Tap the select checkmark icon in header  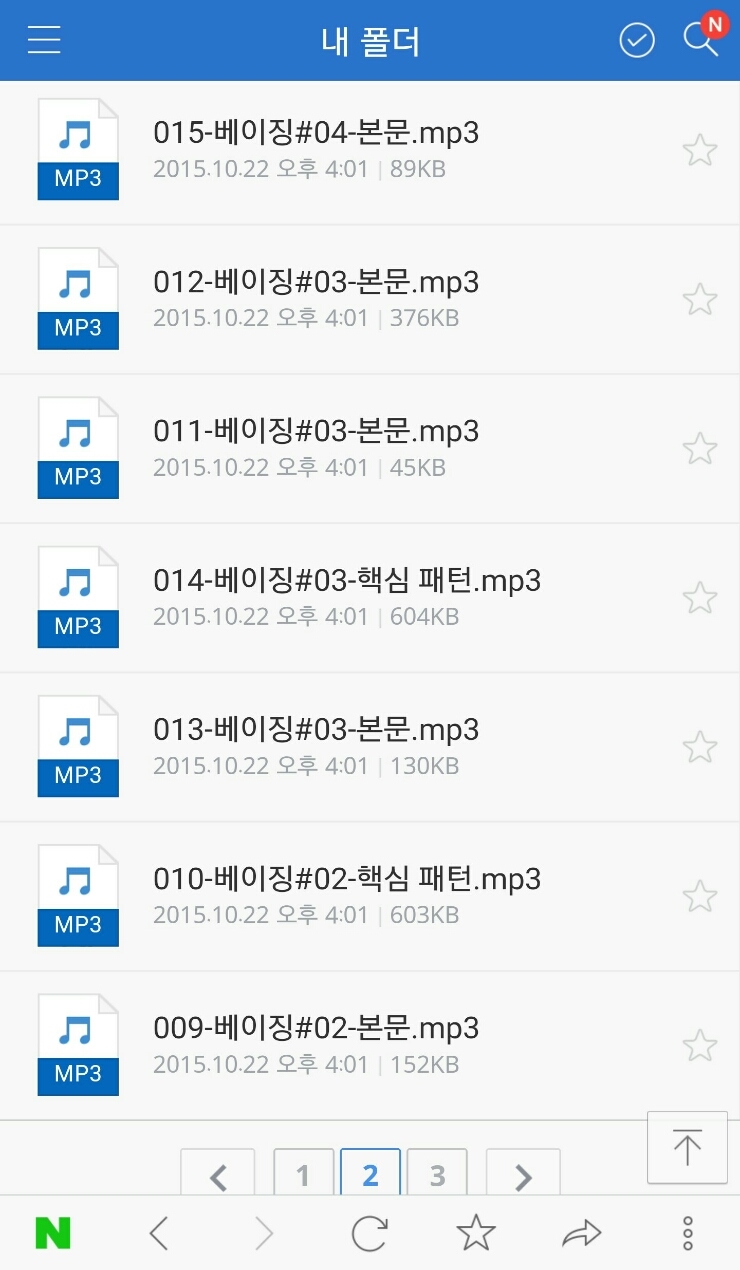pyautogui.click(x=637, y=40)
